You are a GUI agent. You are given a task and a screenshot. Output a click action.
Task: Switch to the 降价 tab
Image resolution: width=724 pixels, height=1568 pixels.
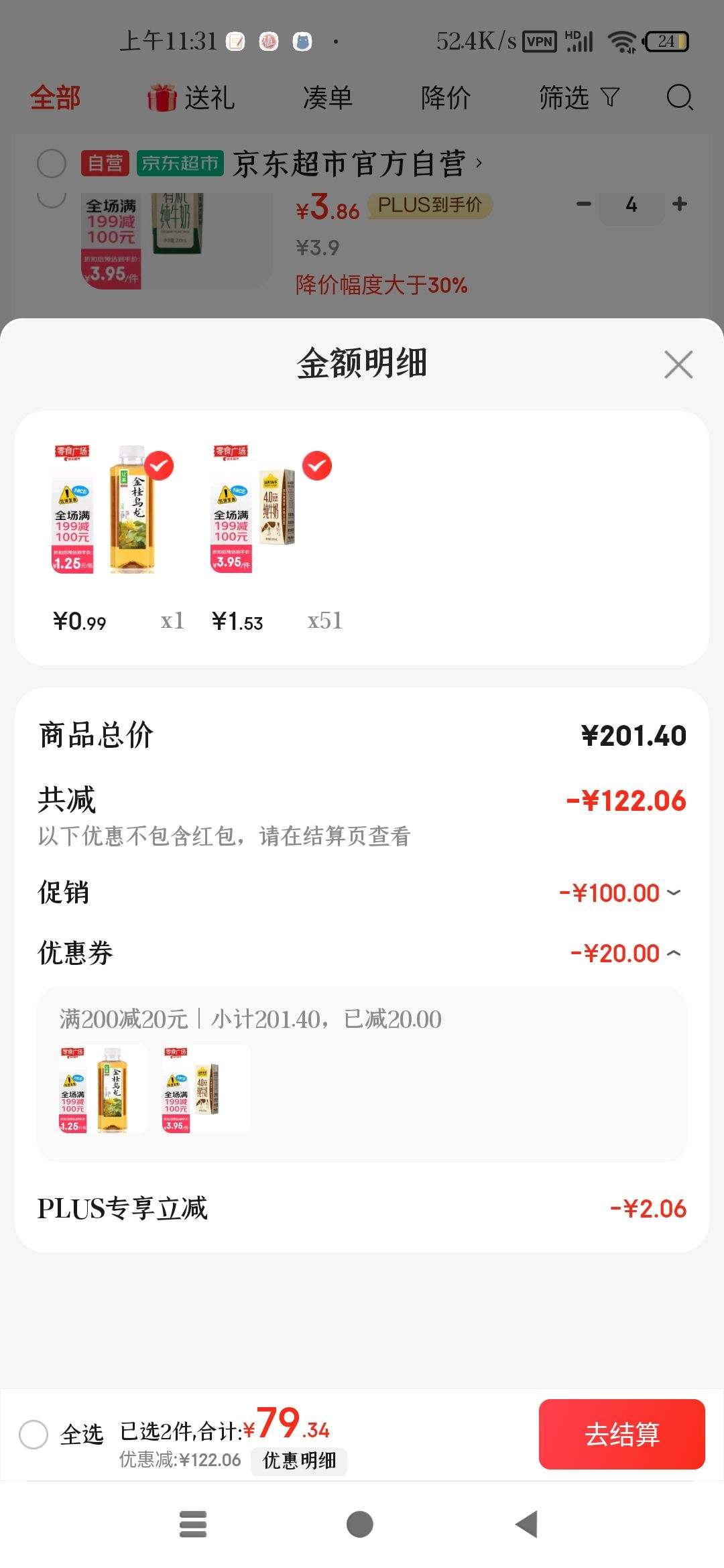pyautogui.click(x=446, y=98)
